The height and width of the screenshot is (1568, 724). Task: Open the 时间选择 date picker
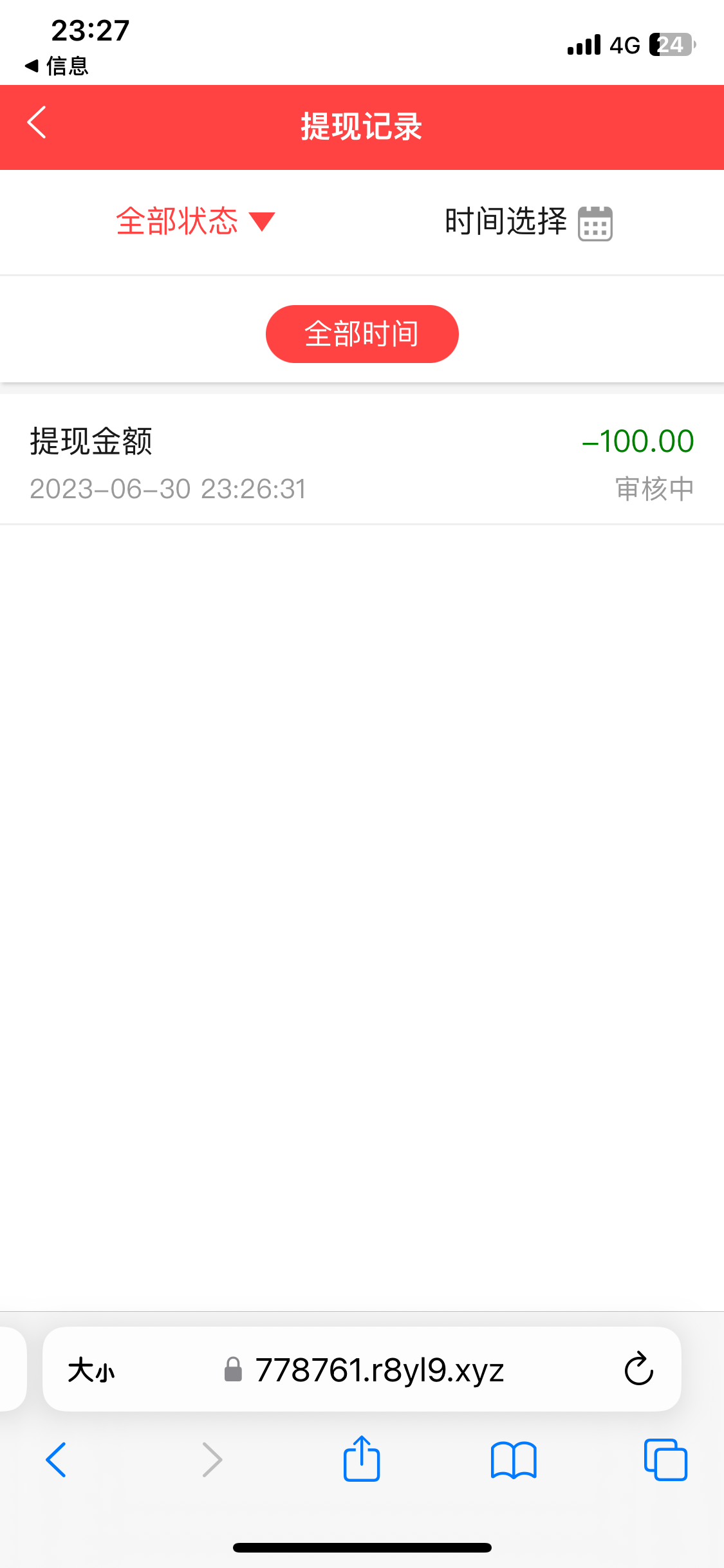tap(528, 223)
